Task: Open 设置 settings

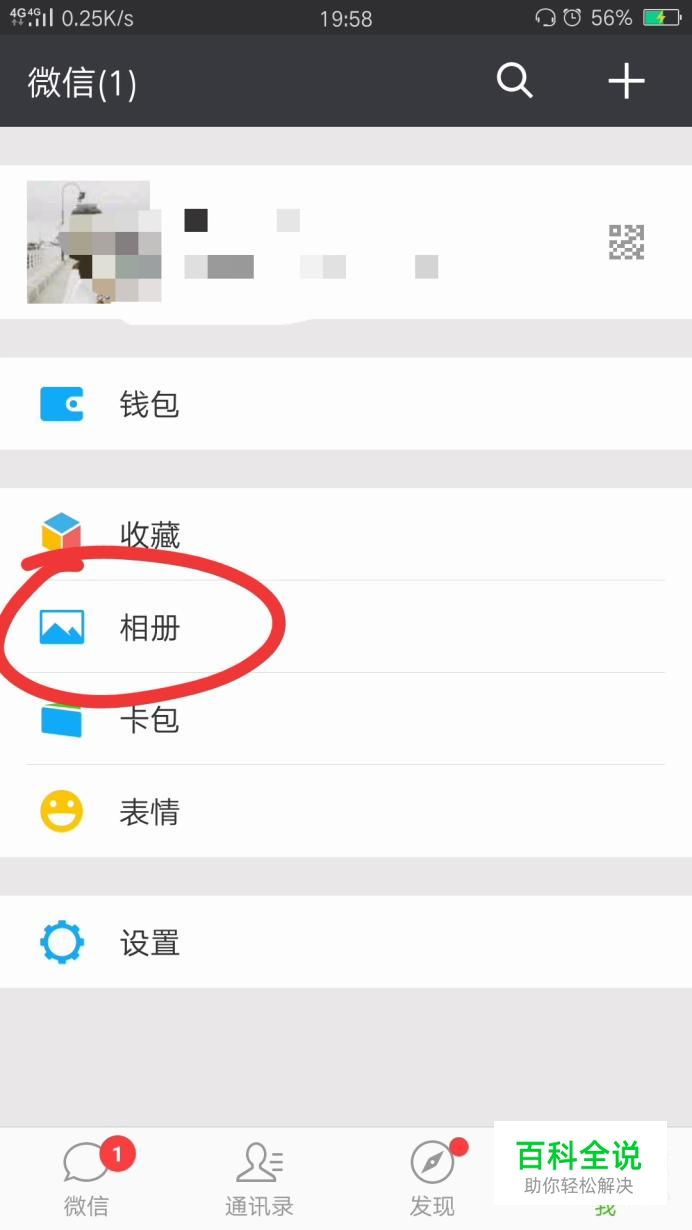Action: (345, 942)
